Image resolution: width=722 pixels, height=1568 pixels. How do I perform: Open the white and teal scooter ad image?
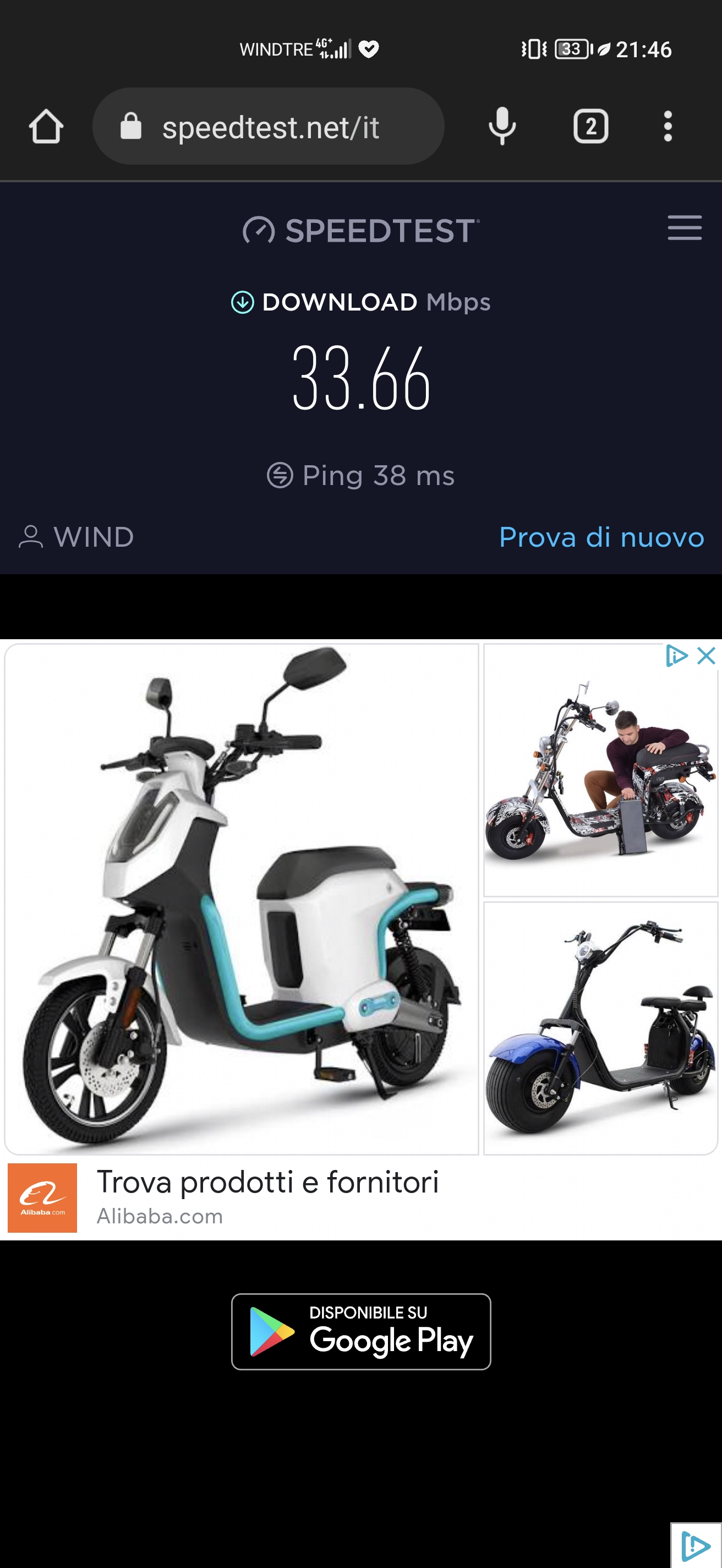pyautogui.click(x=242, y=899)
